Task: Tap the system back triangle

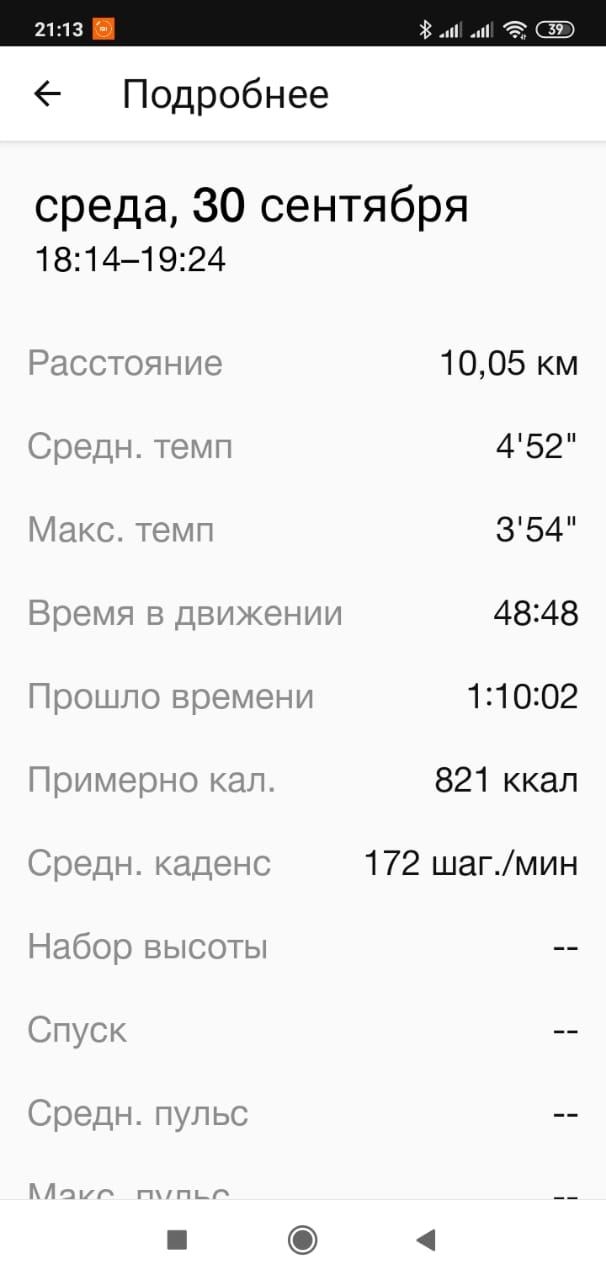Action: [426, 1240]
